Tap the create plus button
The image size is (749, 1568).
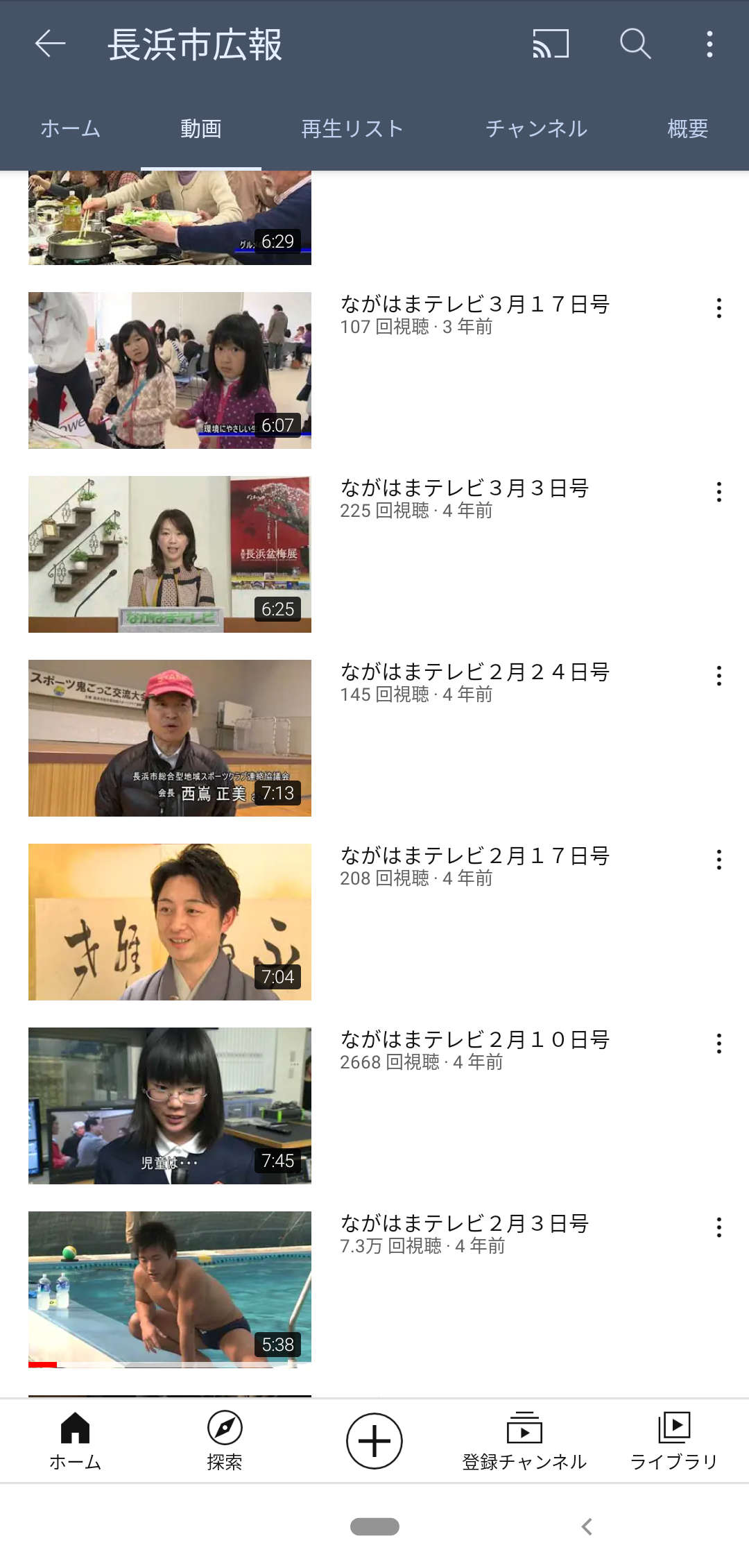[374, 1440]
